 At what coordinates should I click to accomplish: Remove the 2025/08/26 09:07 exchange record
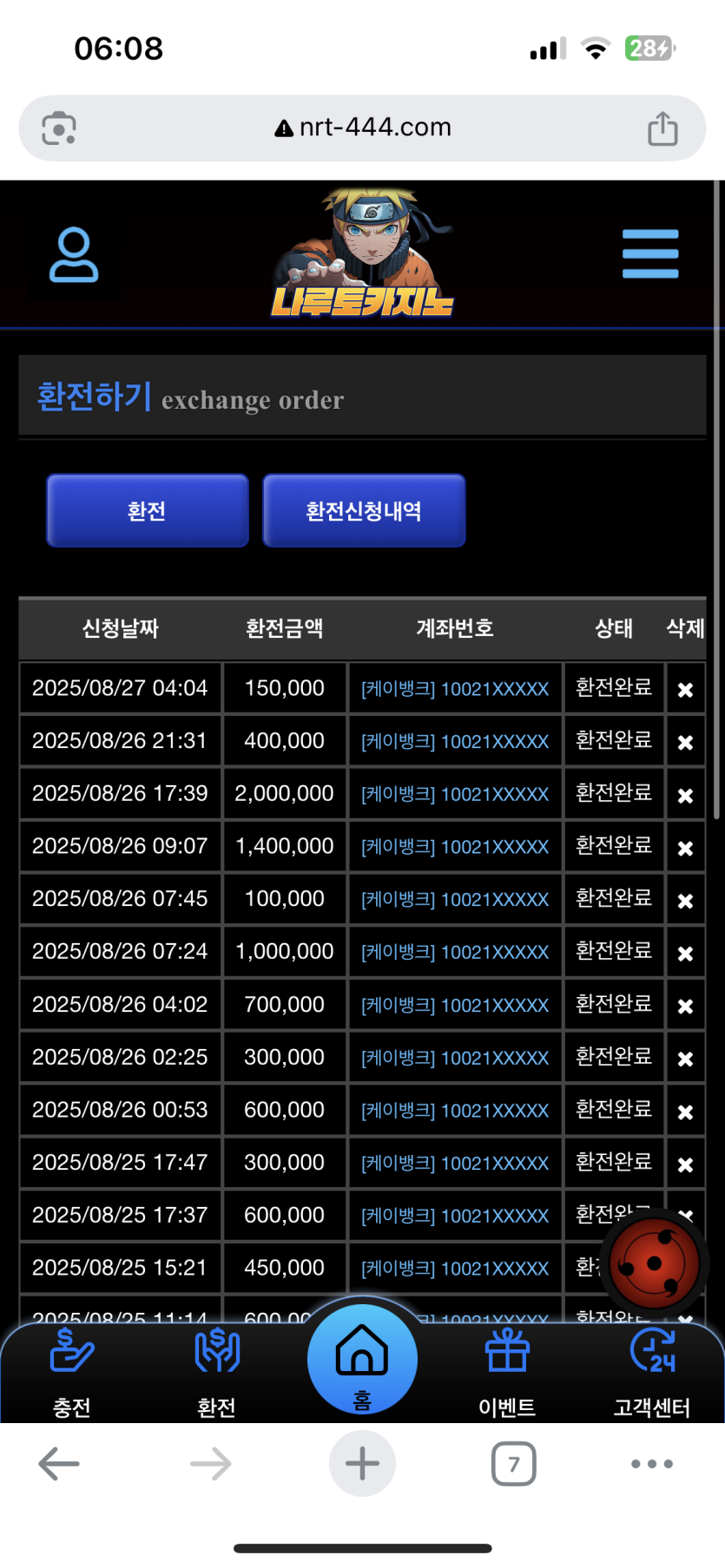coord(685,849)
